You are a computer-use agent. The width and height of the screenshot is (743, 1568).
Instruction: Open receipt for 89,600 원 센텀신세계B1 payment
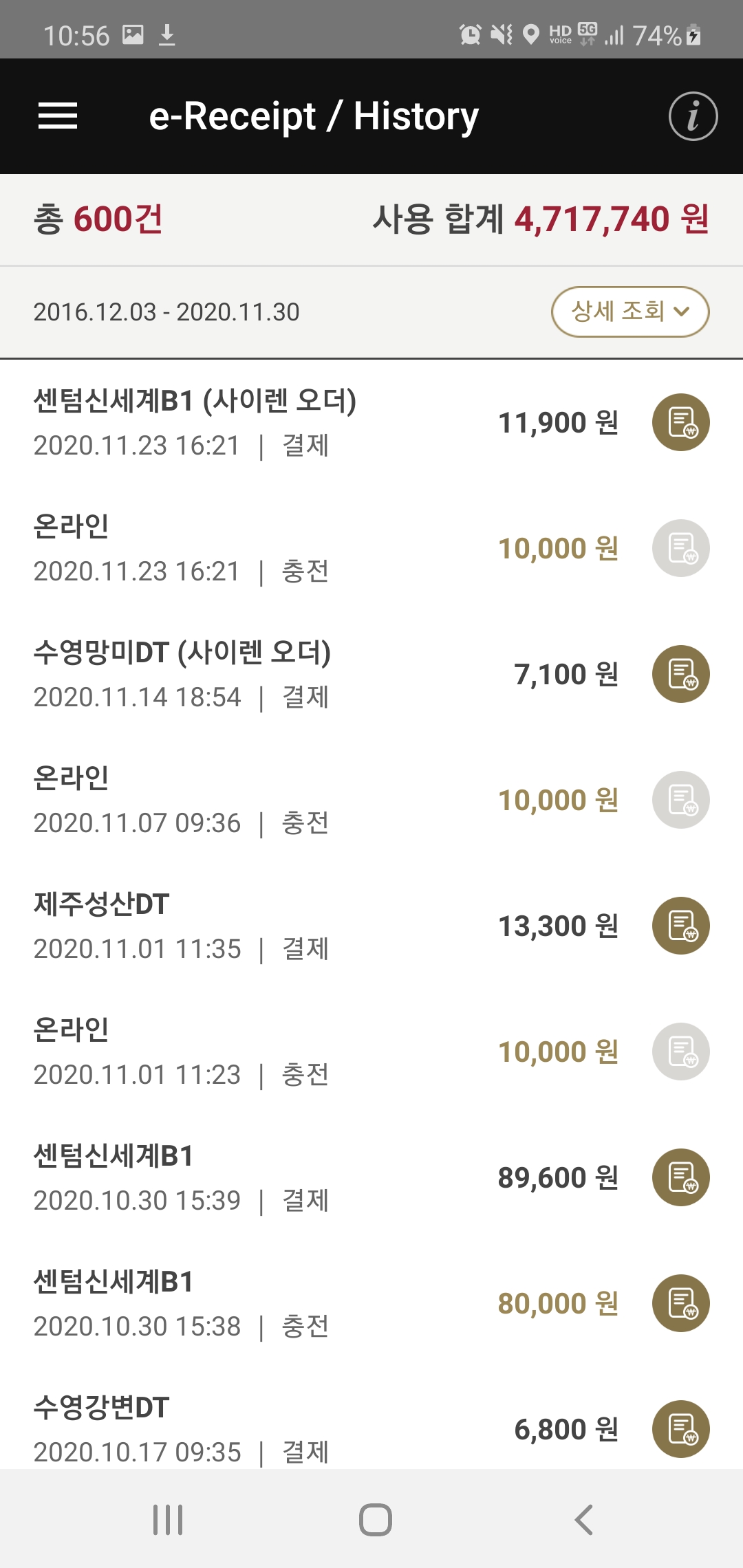680,1177
